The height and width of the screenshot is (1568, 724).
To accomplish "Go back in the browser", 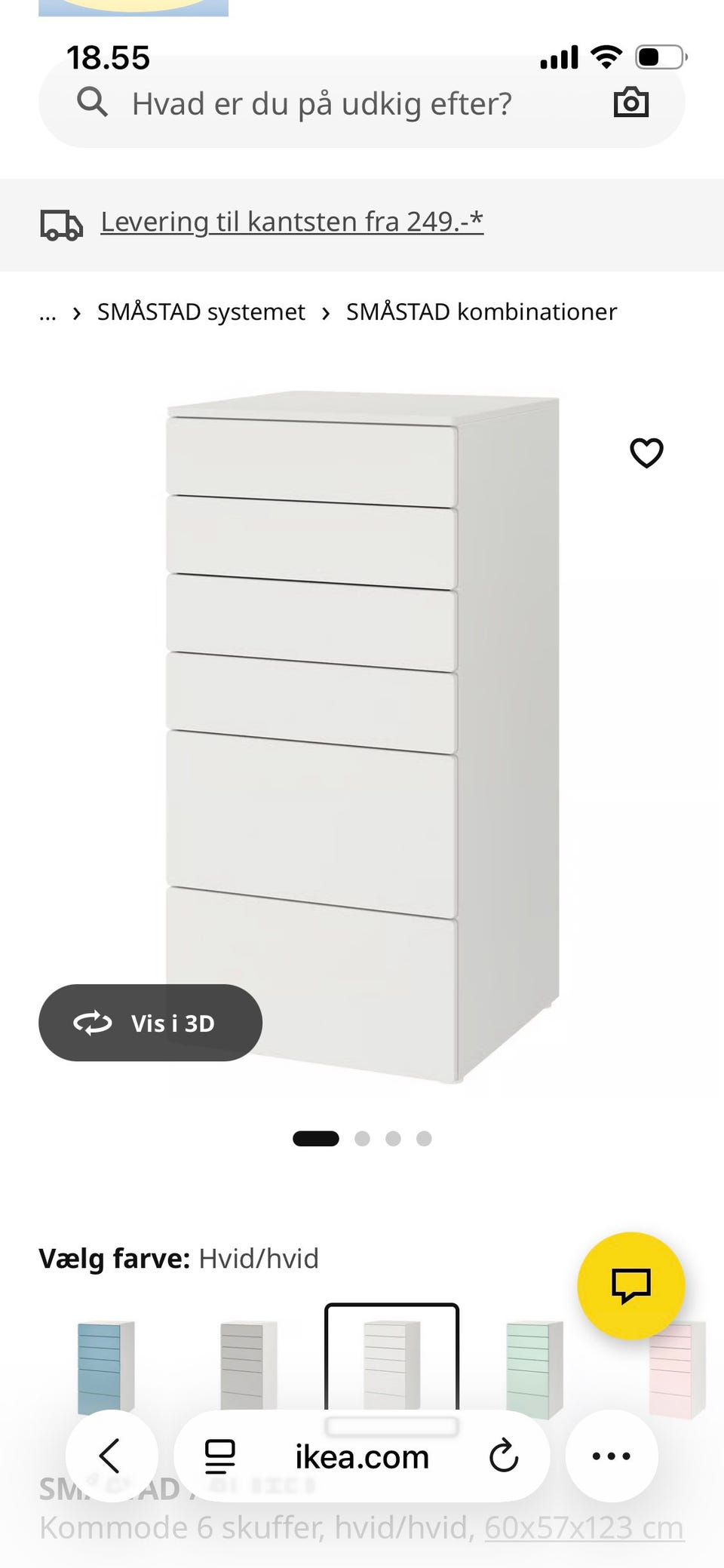I will pyautogui.click(x=111, y=1456).
